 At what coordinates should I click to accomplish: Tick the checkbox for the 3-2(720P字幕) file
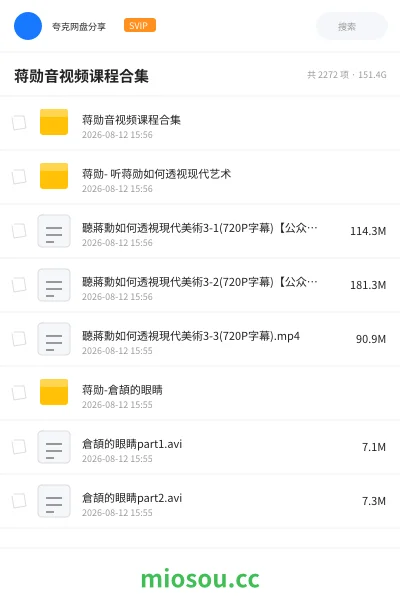[x=19, y=285]
